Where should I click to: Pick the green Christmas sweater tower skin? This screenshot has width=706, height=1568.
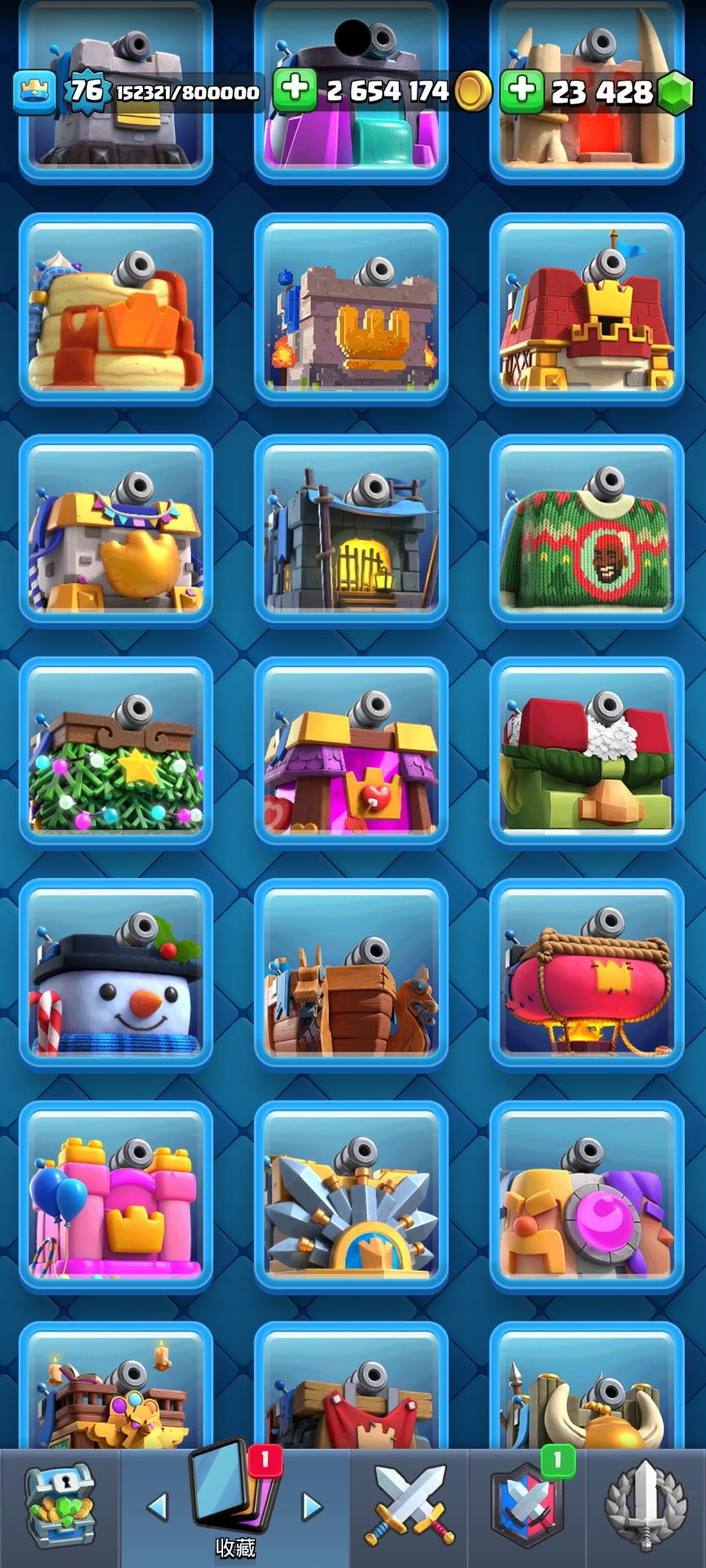point(587,531)
